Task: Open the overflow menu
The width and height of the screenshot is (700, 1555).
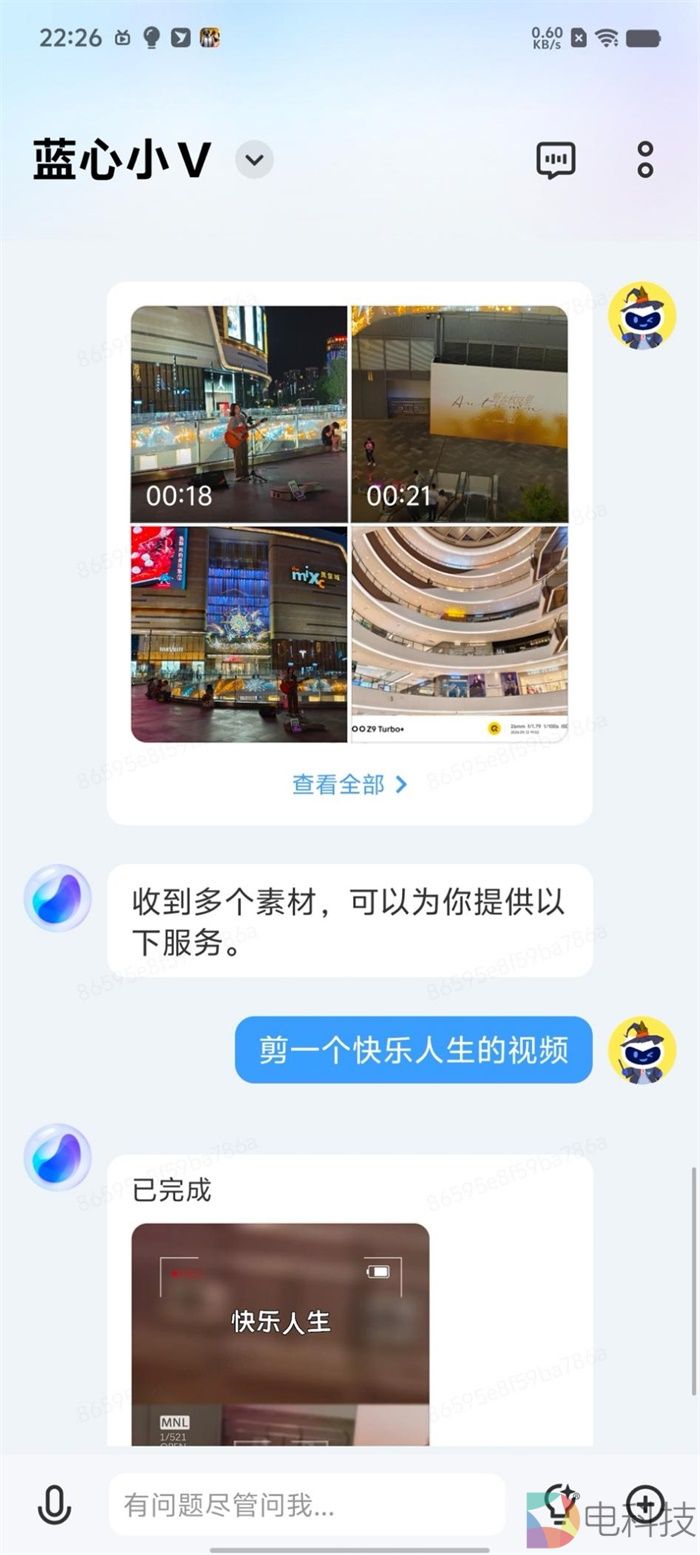Action: [645, 160]
